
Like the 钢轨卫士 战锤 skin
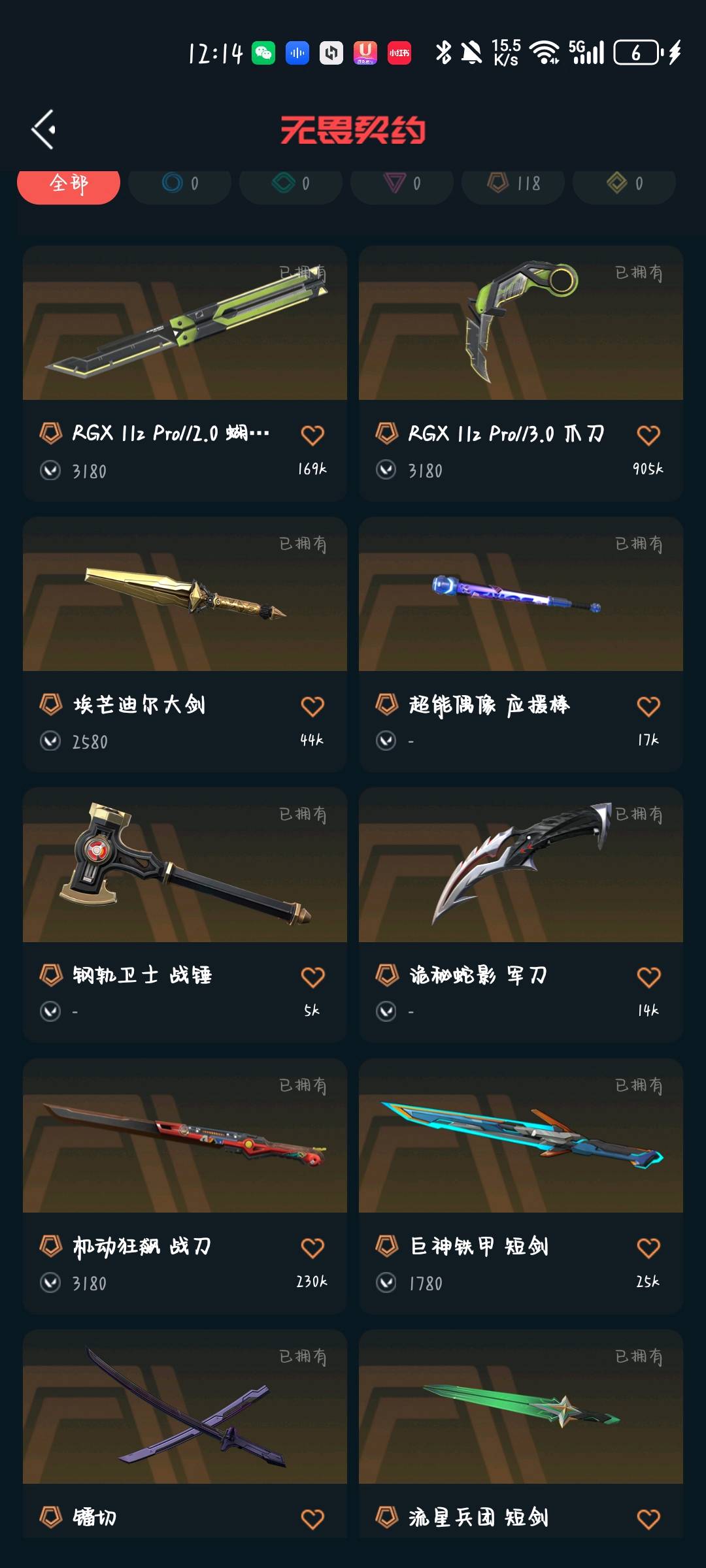312,977
